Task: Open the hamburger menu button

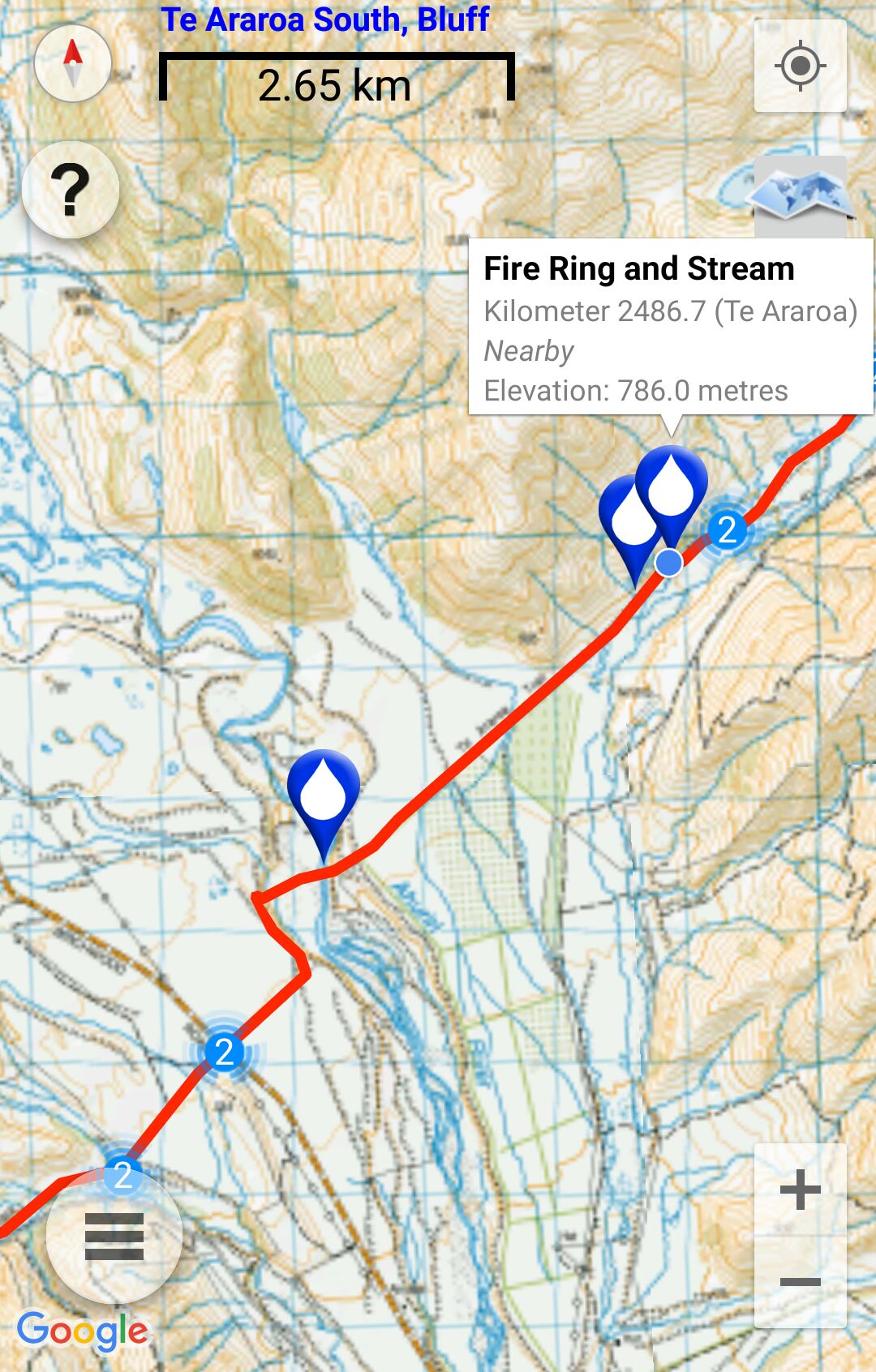Action: click(x=114, y=1236)
